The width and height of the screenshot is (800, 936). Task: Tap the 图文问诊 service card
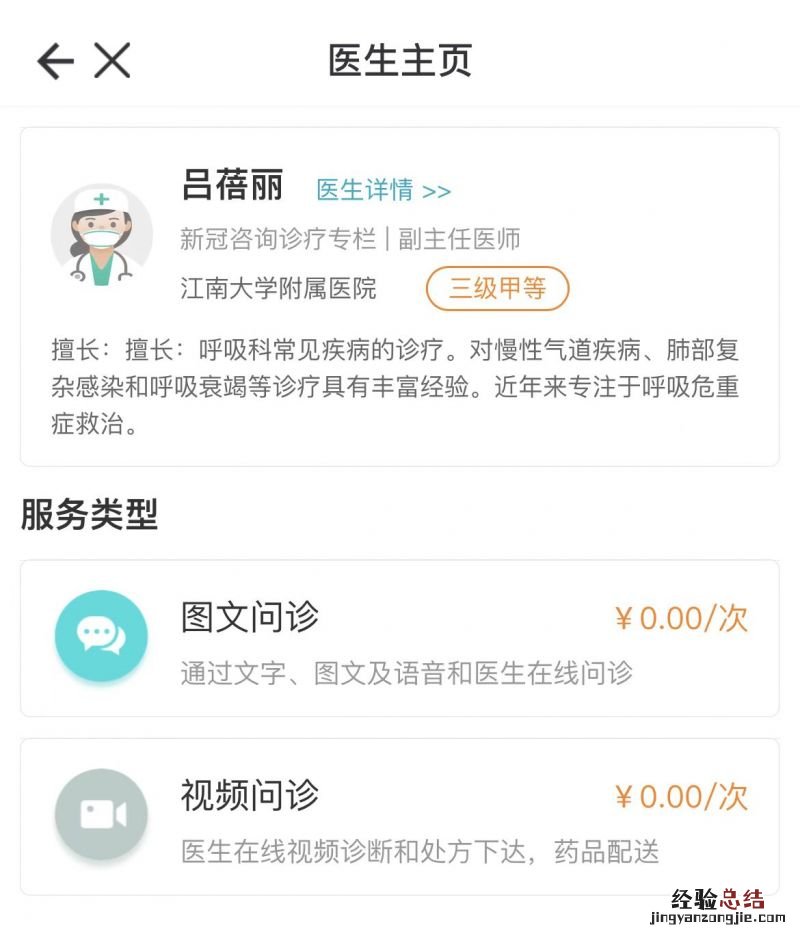click(x=400, y=638)
